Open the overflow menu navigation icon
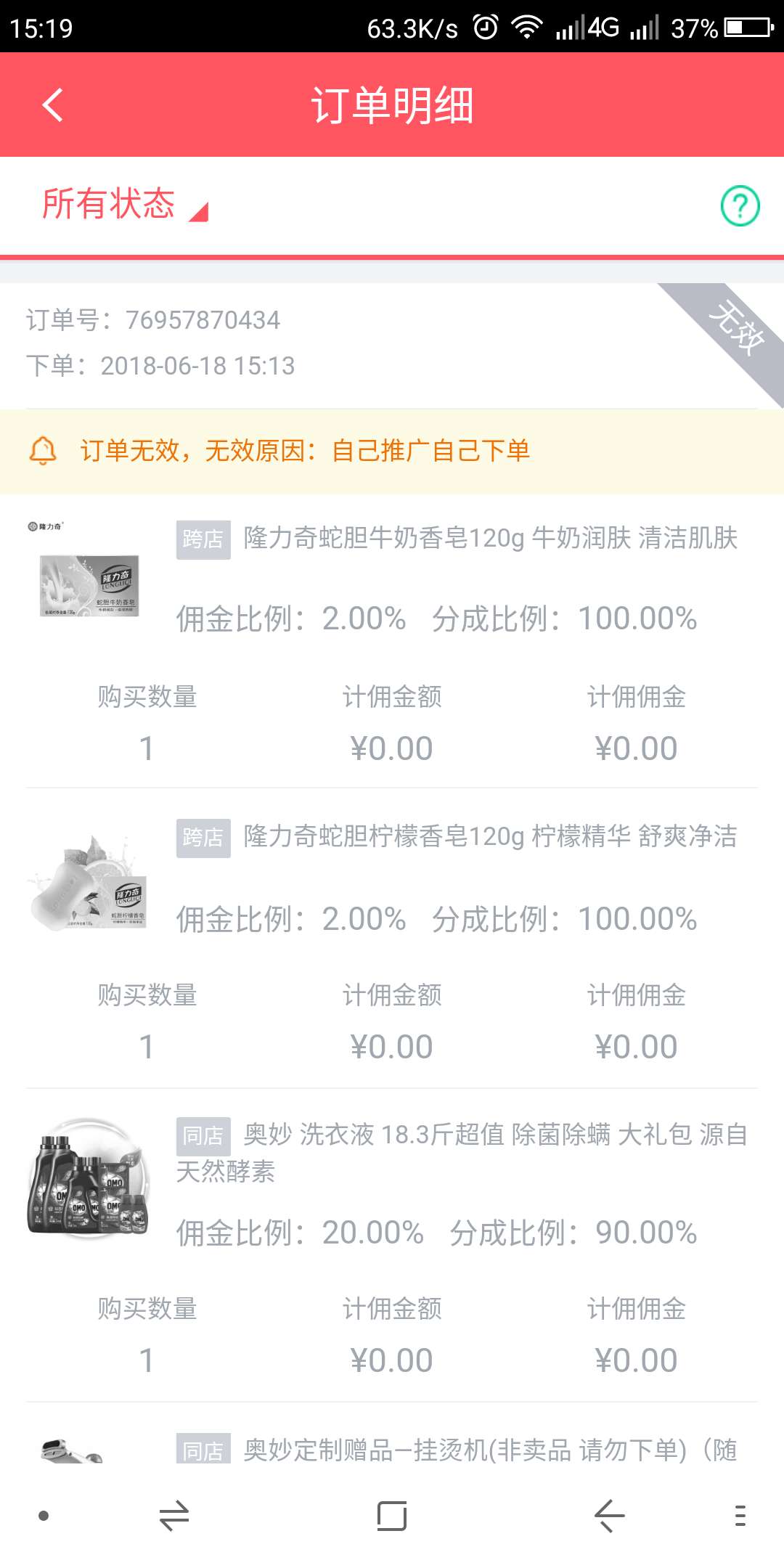 (x=740, y=1516)
